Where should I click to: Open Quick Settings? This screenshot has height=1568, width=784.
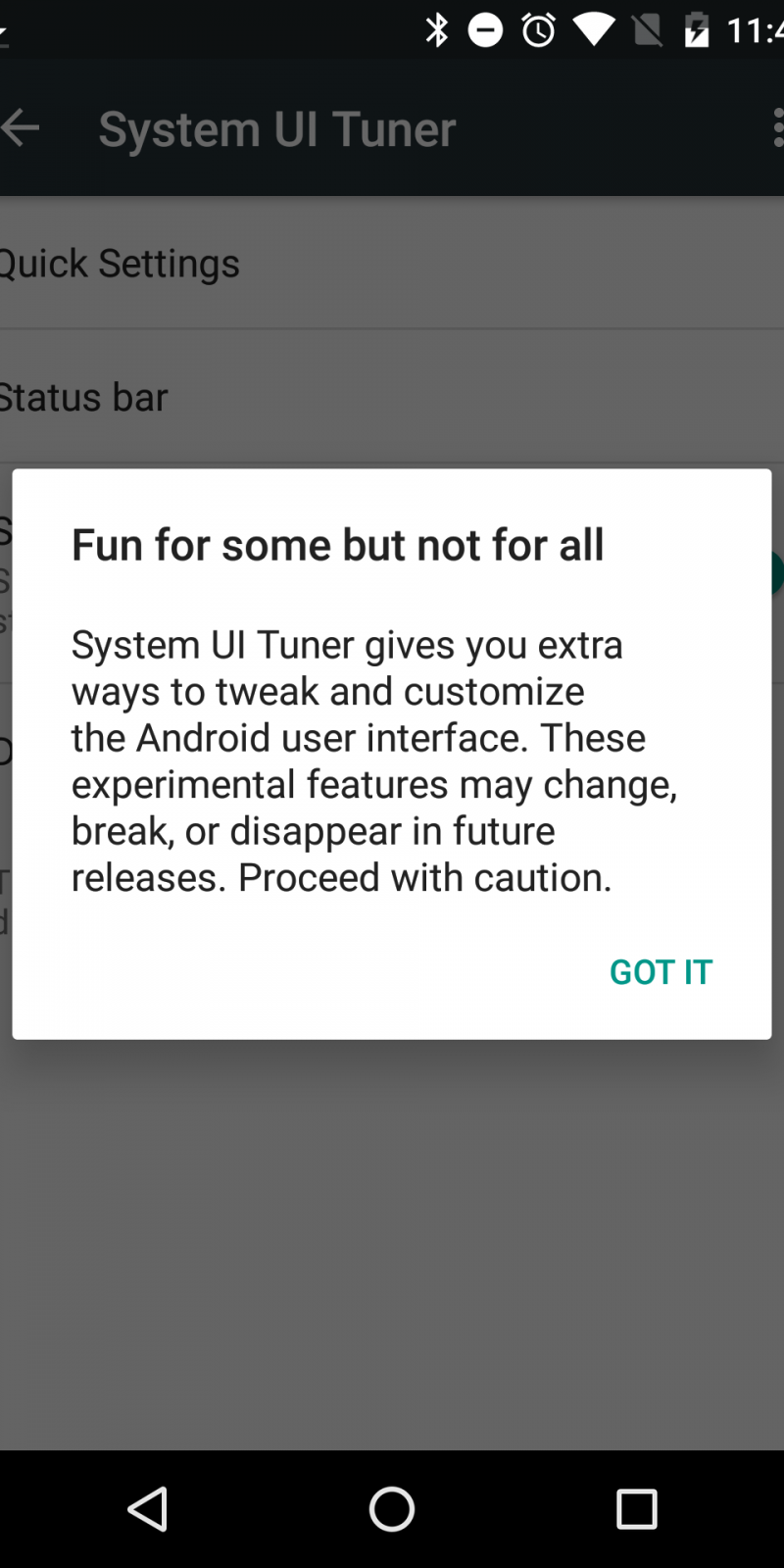(x=120, y=263)
